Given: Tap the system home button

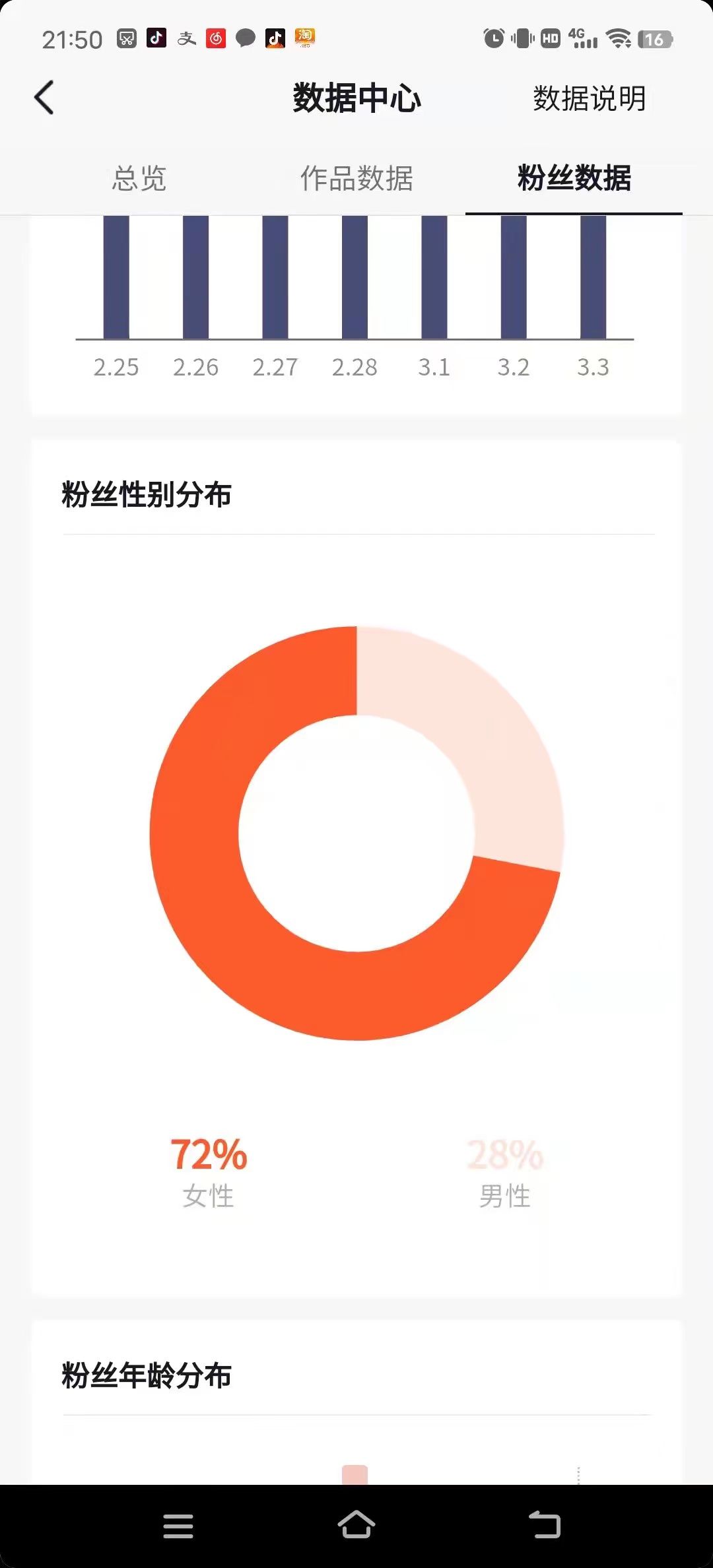Looking at the screenshot, I should 356,1525.
